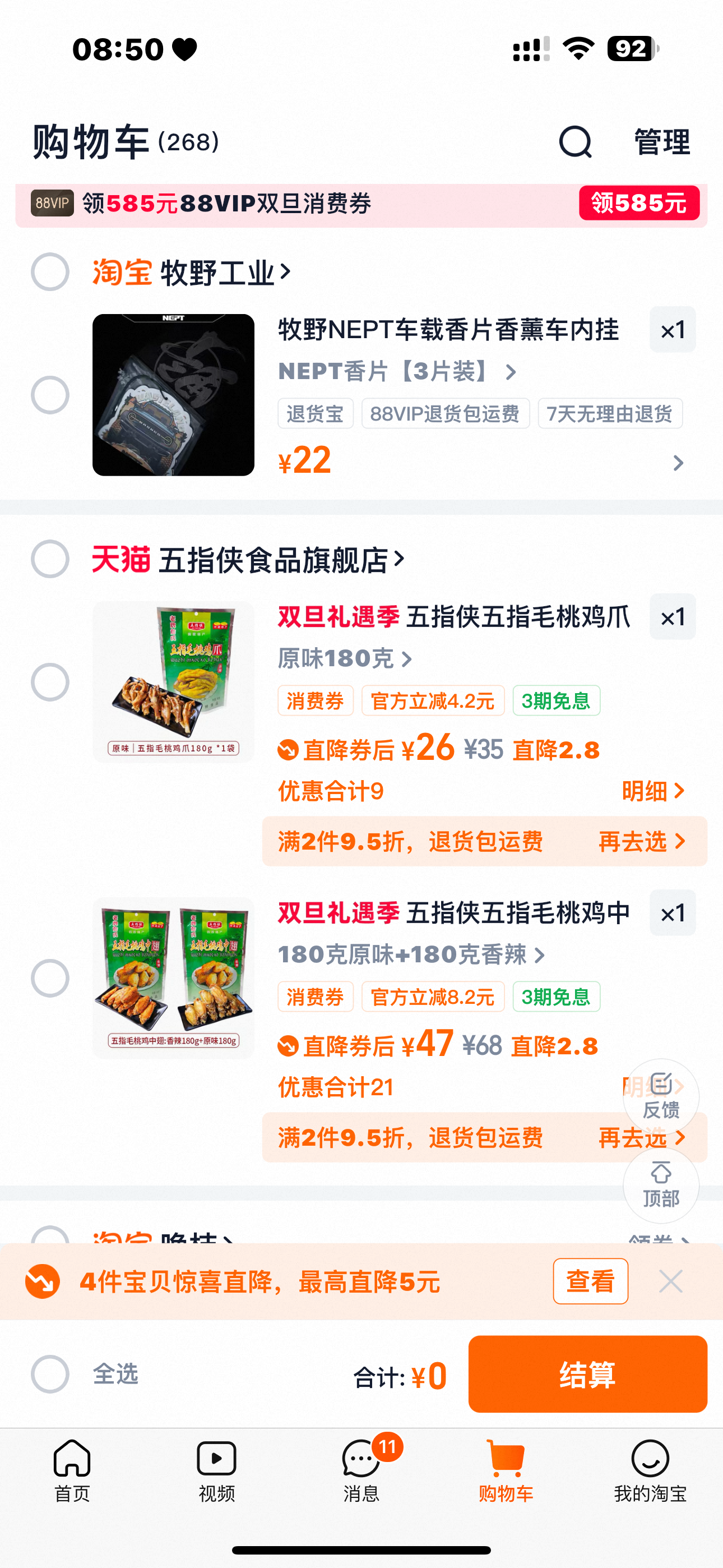Check the 全选 select-all box
723x1568 pixels.
point(50,1375)
